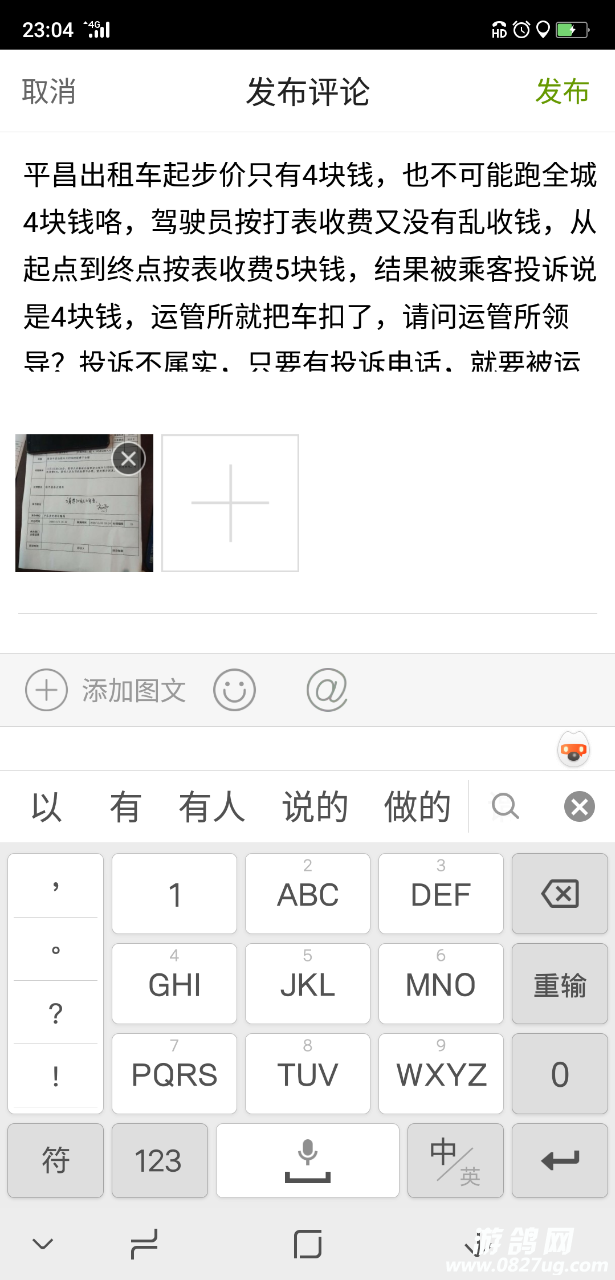Screen dimensions: 615x1280
Task: Add another image with the plus tile
Action: point(230,503)
